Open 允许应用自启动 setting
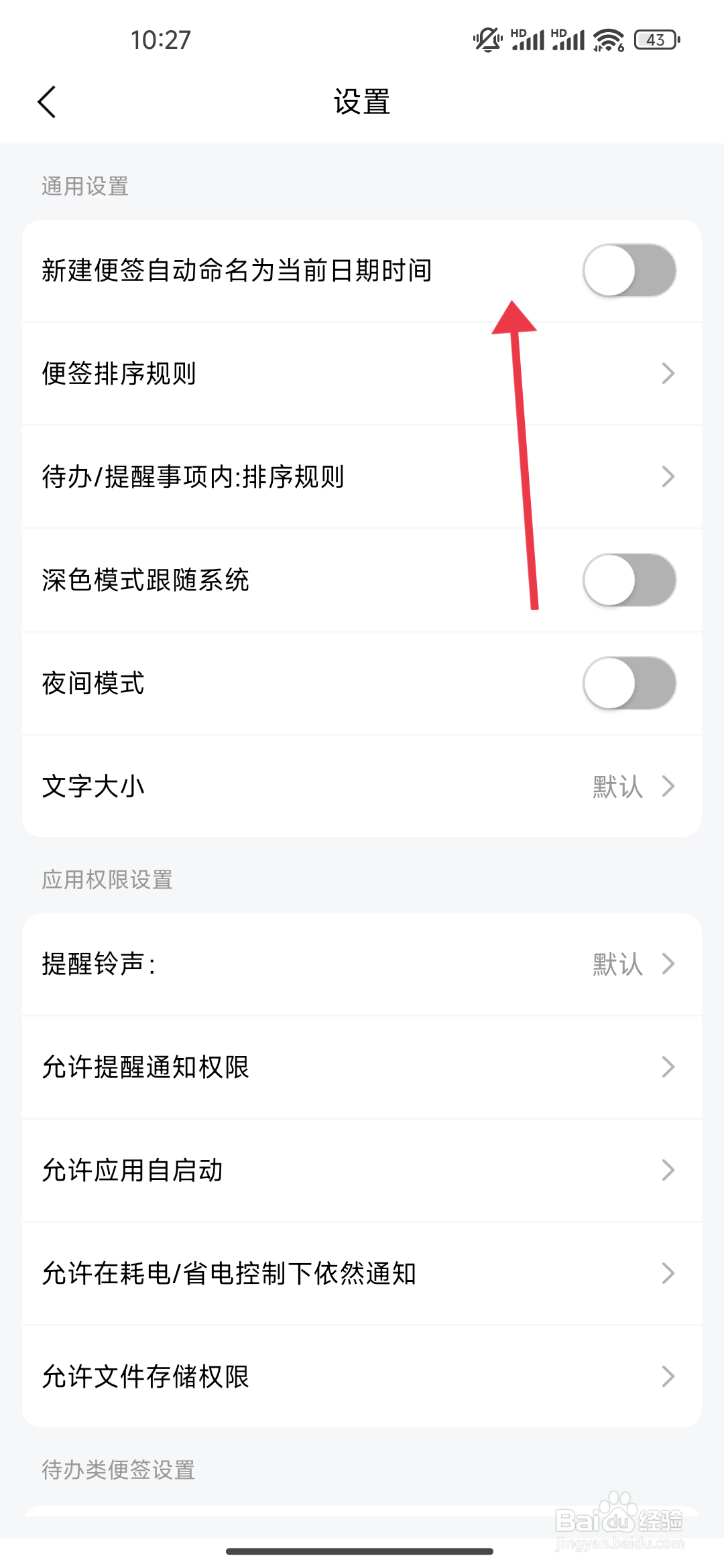Viewport: 724px width, 1568px height. [x=667, y=1170]
